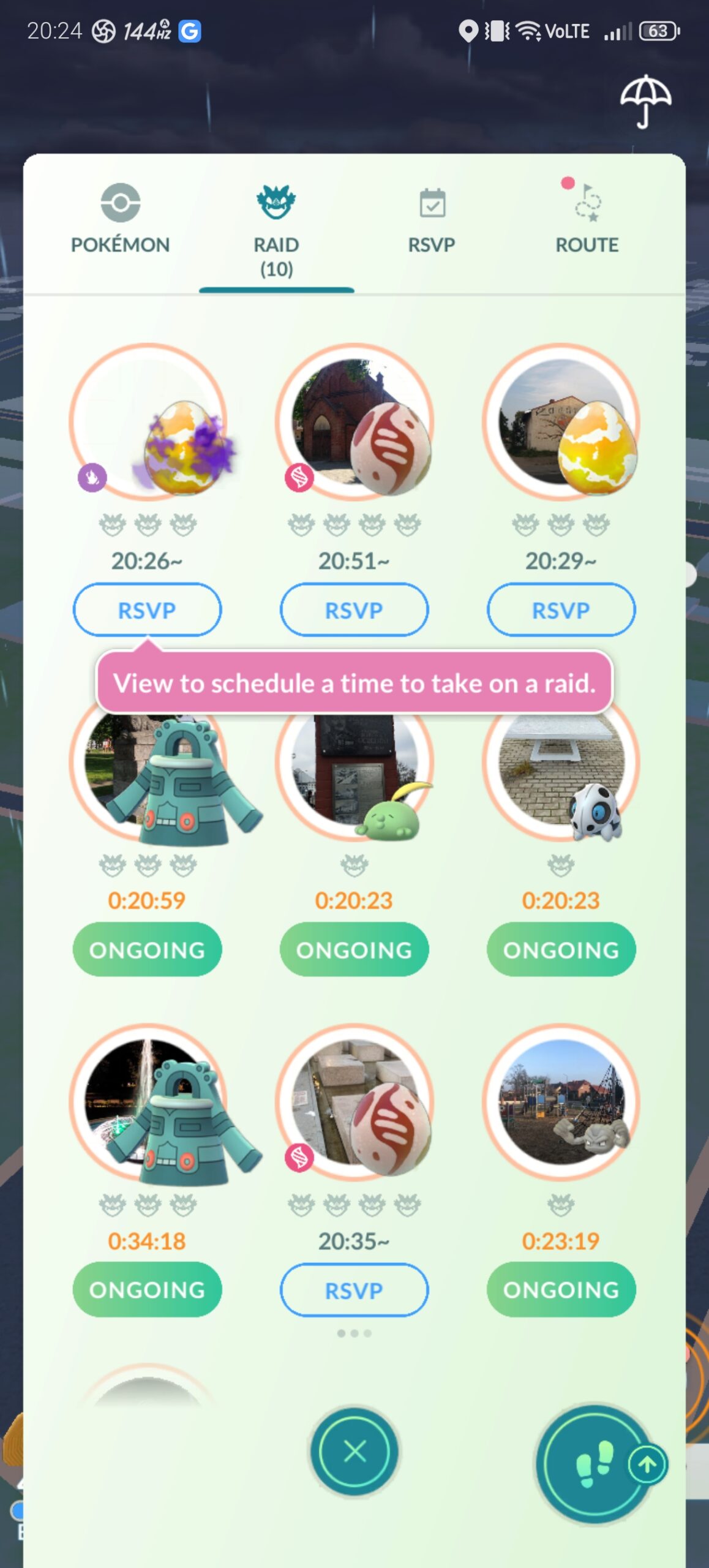
Task: RSVP for the raid starting at 20:35
Action: [x=354, y=1290]
